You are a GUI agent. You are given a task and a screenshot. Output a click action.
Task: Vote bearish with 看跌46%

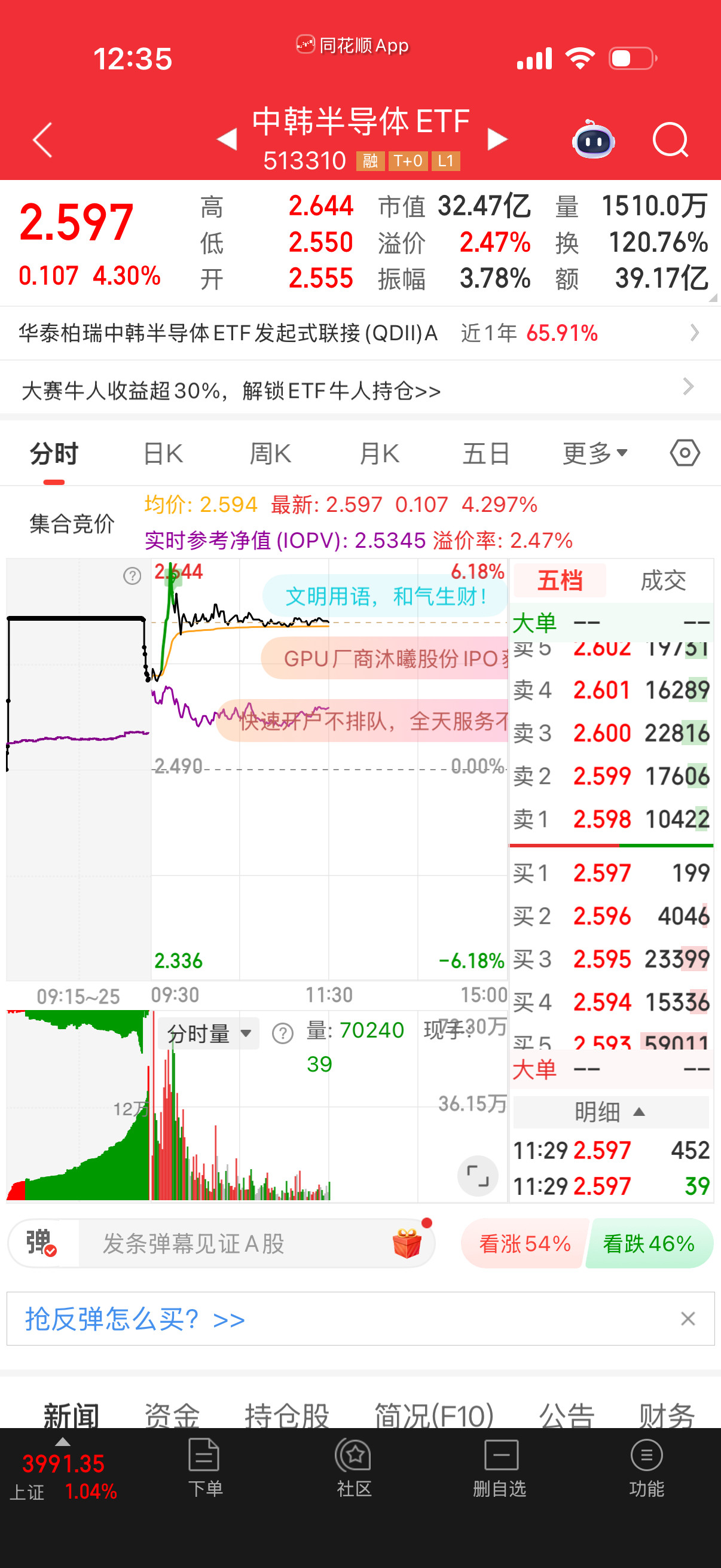tap(648, 1243)
